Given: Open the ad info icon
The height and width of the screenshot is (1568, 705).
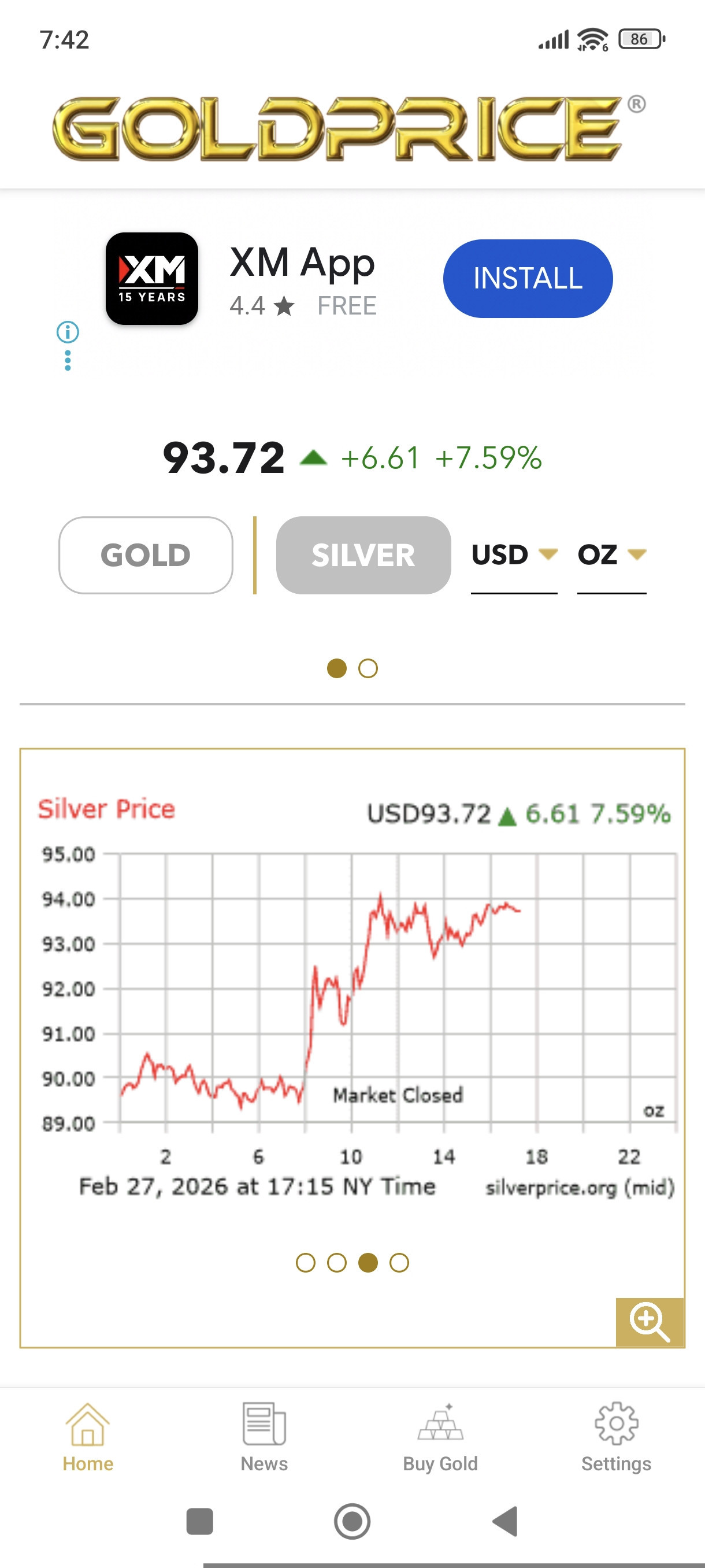Looking at the screenshot, I should coord(68,332).
